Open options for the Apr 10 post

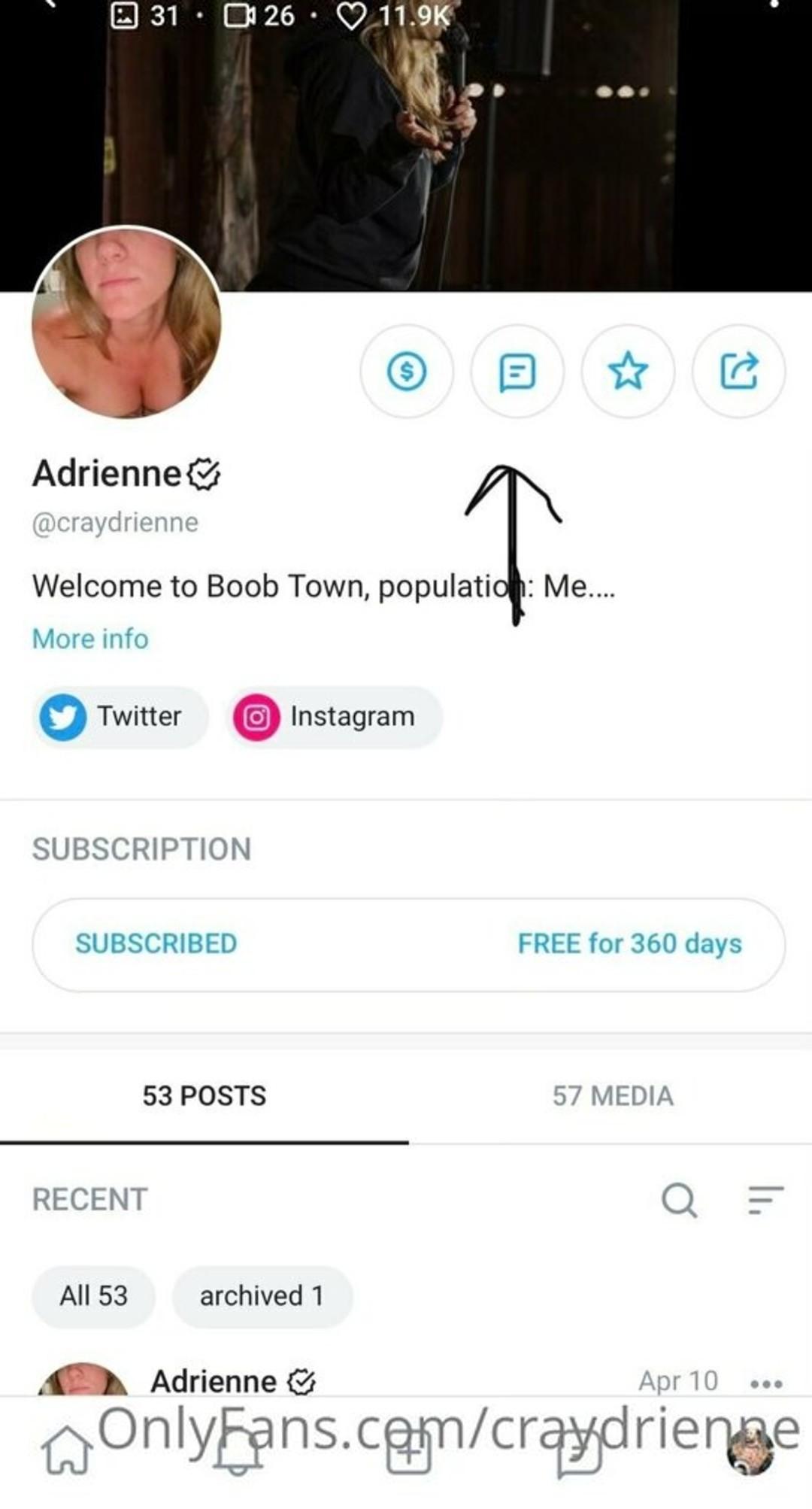click(x=766, y=1383)
